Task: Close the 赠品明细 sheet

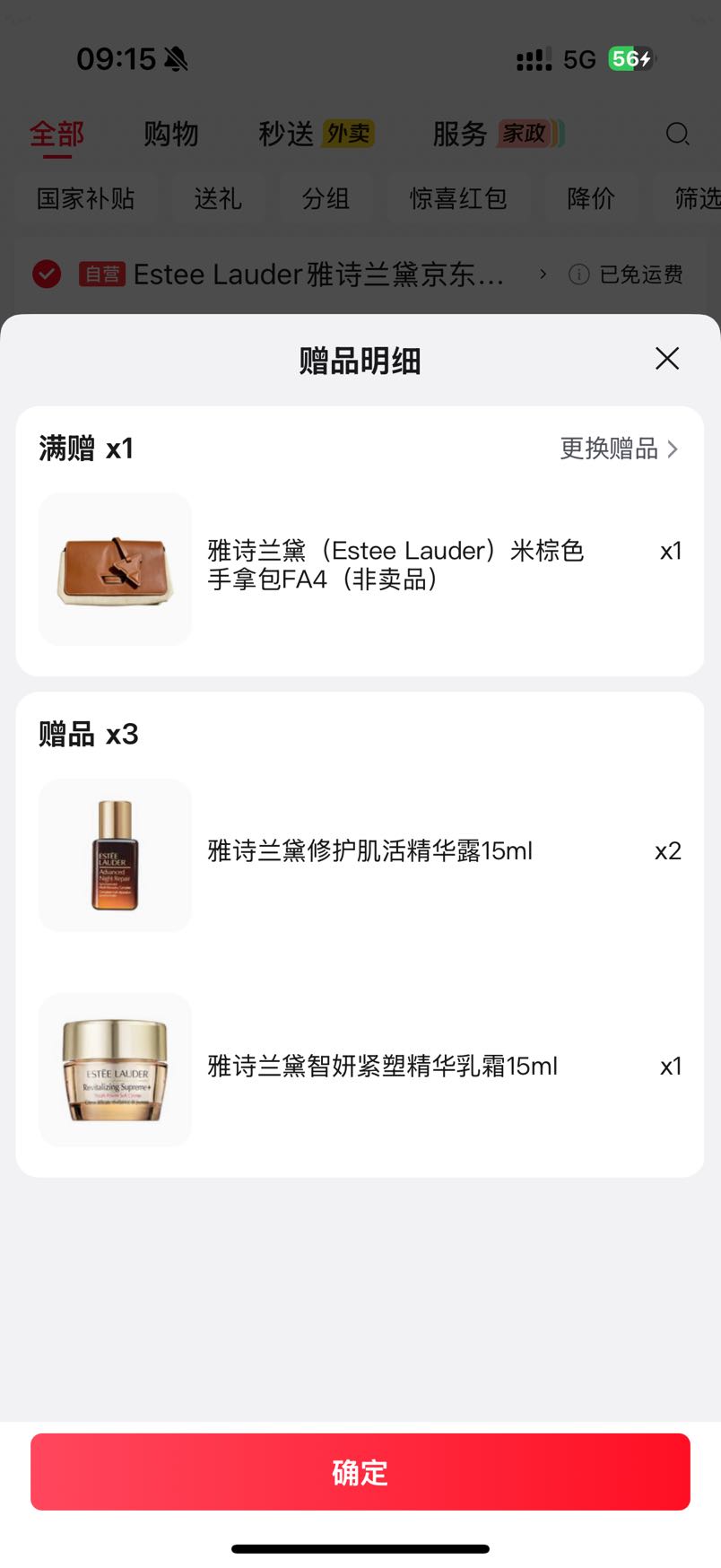Action: point(667,359)
